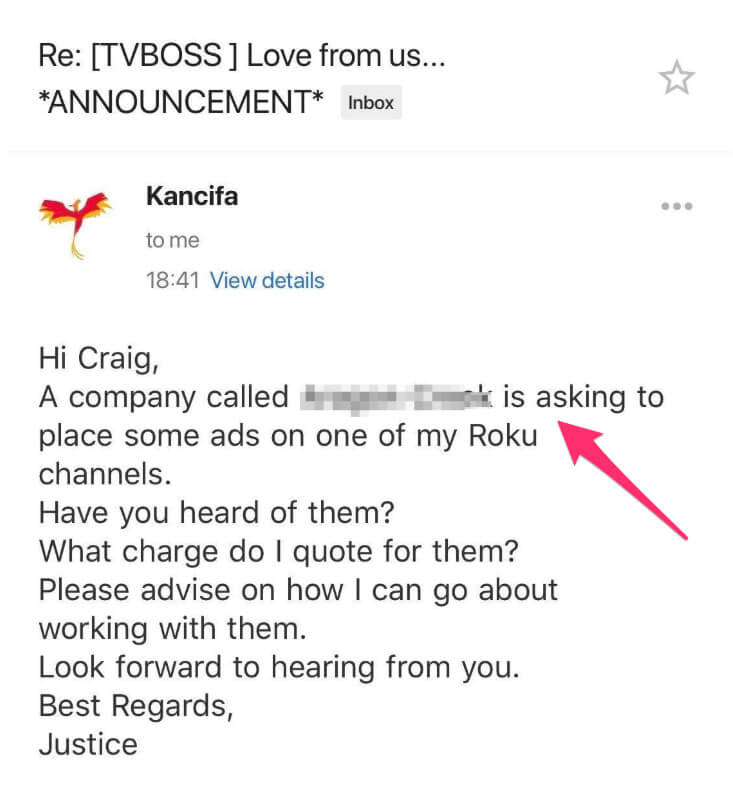Screen dimensions: 733x796
Task: Open the message overflow menu
Action: (x=677, y=207)
